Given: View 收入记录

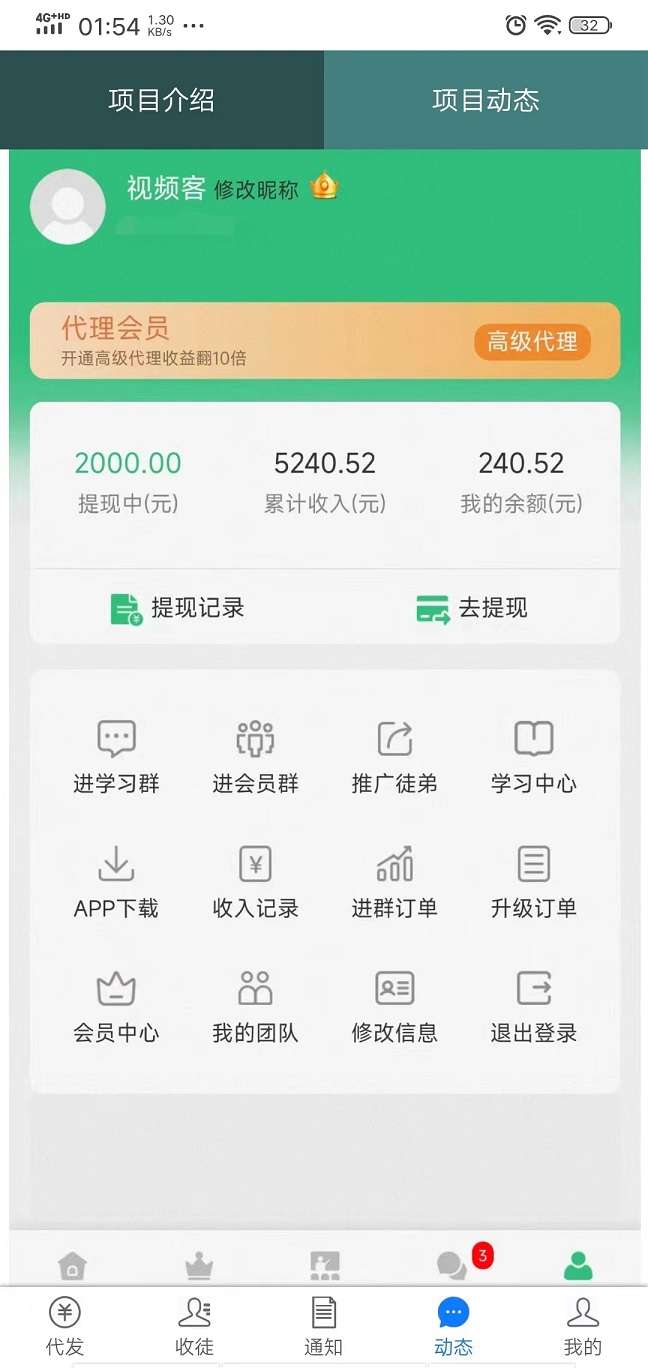Looking at the screenshot, I should click(255, 882).
